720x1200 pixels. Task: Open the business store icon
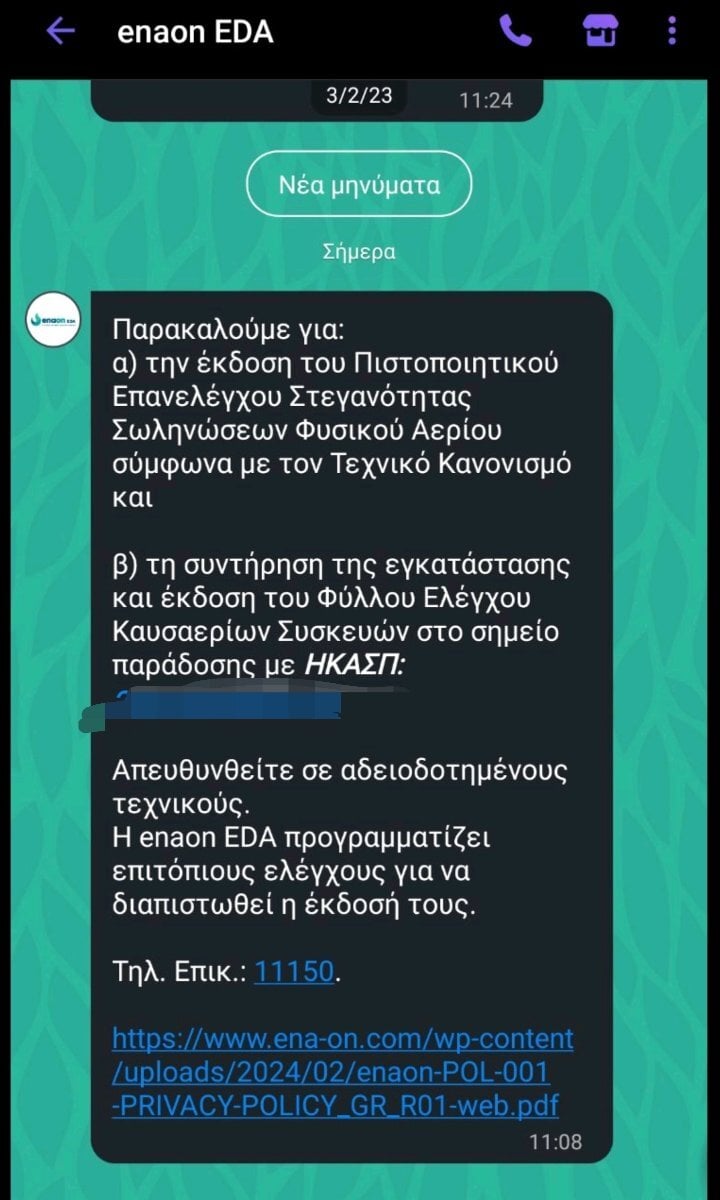[x=600, y=31]
